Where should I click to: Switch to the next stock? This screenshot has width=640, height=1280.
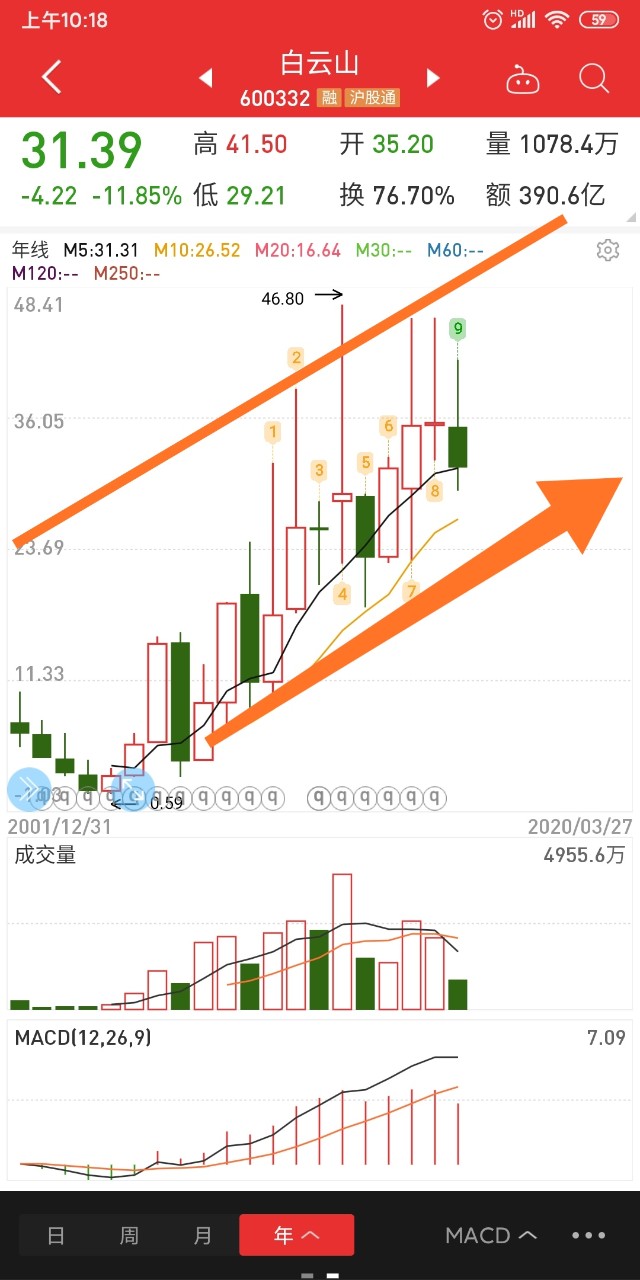433,78
